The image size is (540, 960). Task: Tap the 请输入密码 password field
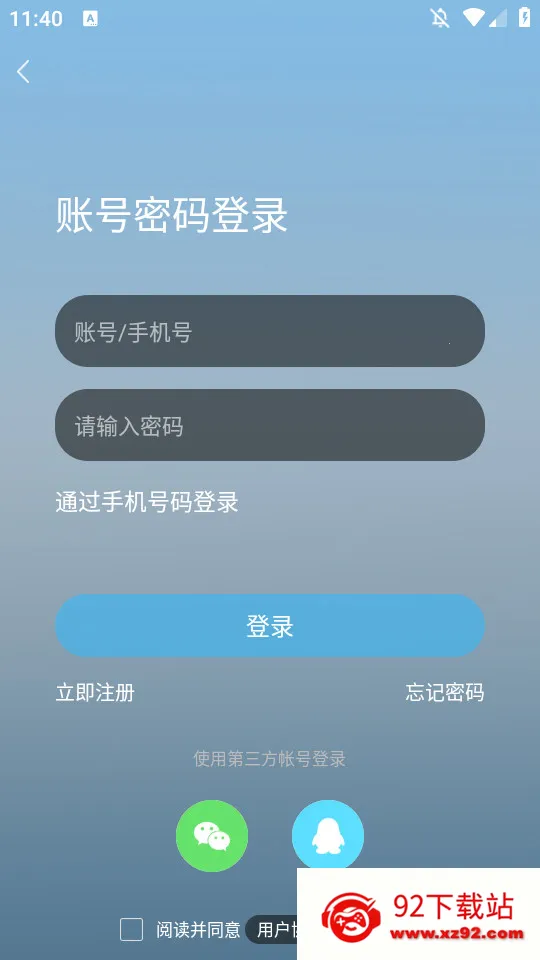(270, 425)
